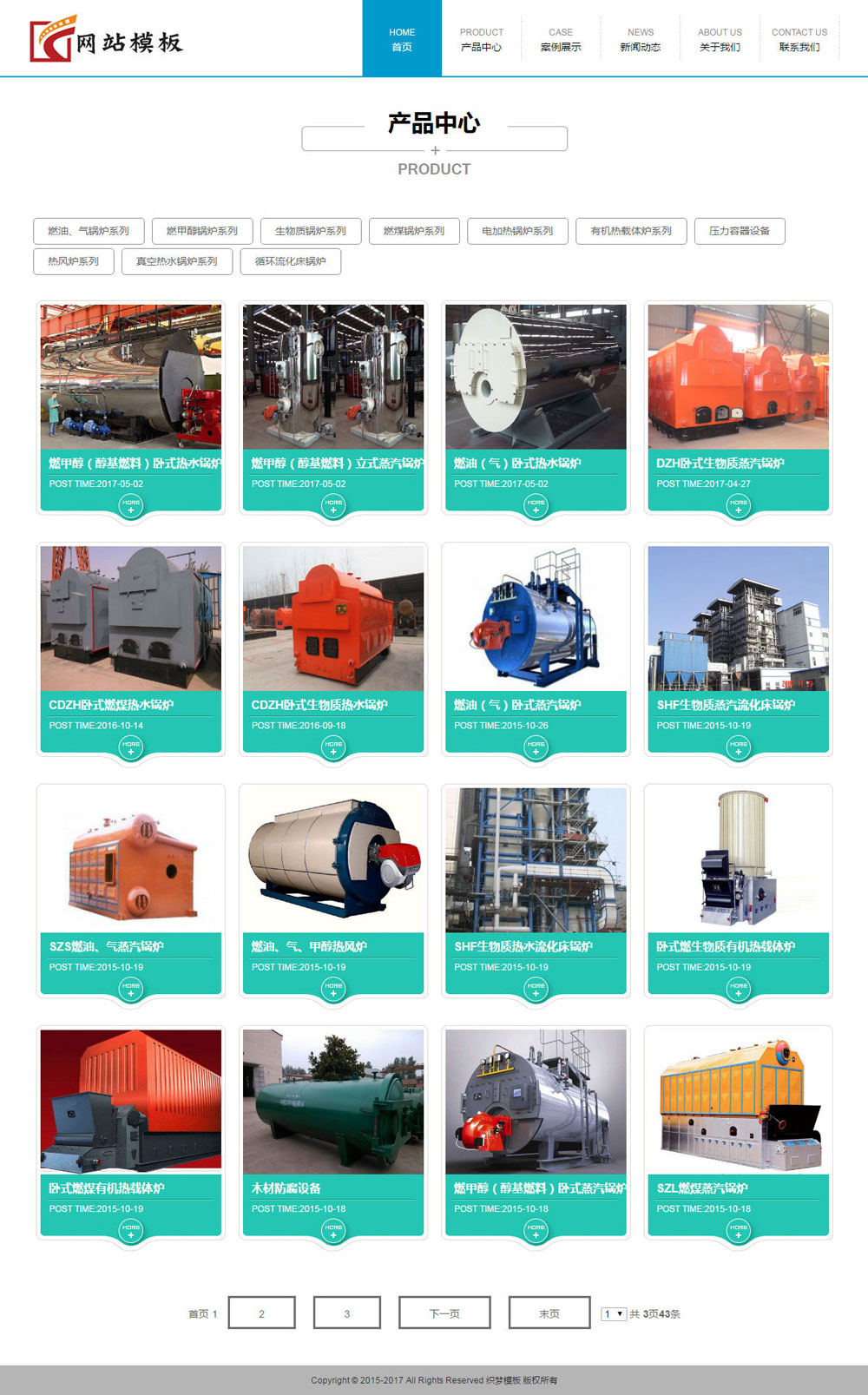Open 循环流化床锅炉 category

pyautogui.click(x=291, y=261)
